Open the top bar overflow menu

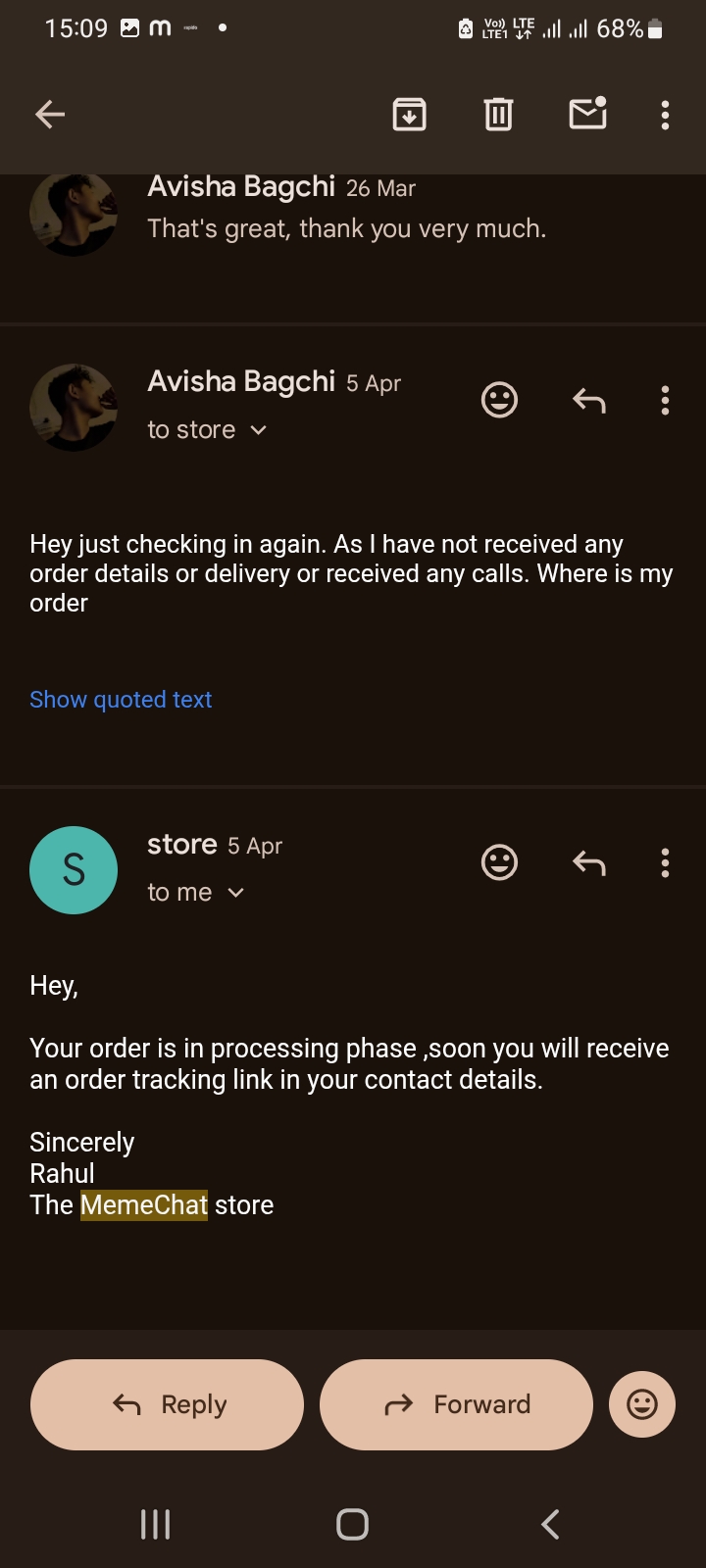click(665, 115)
